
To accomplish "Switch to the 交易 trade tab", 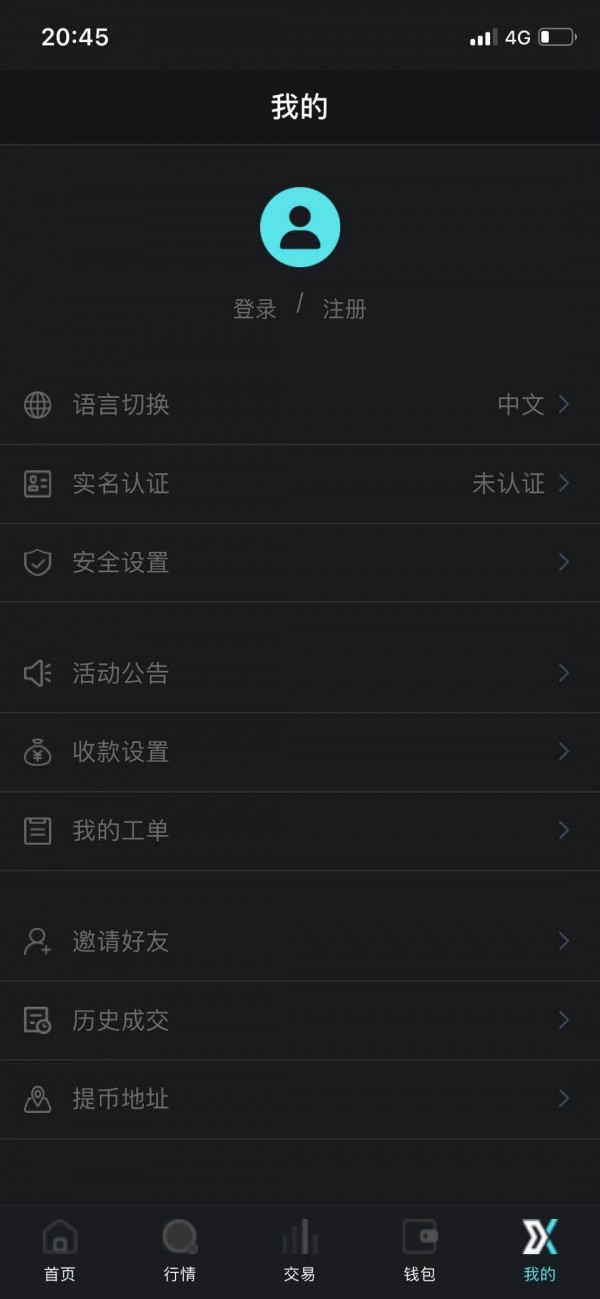I will point(300,1250).
